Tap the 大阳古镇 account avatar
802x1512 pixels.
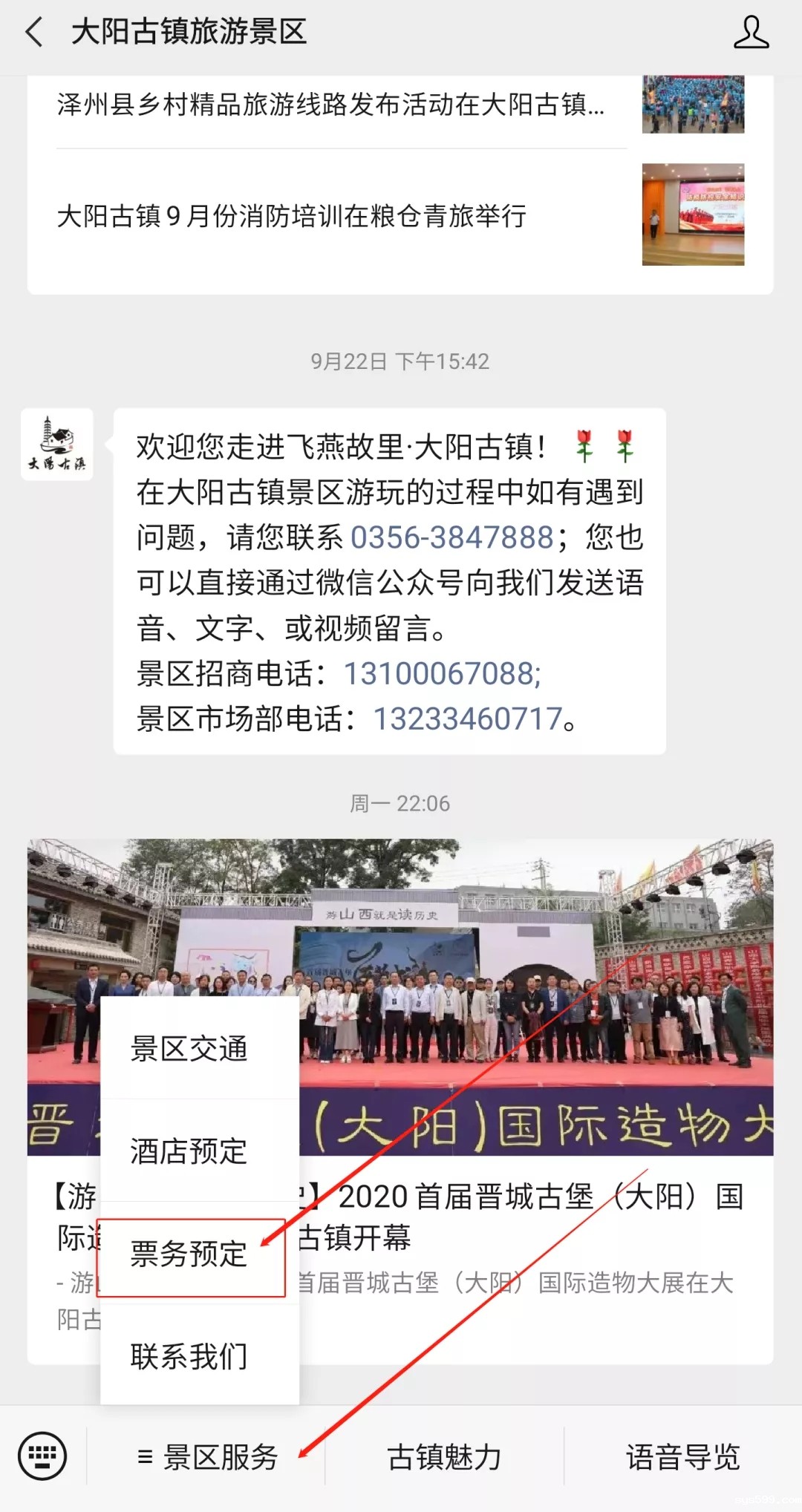(57, 445)
